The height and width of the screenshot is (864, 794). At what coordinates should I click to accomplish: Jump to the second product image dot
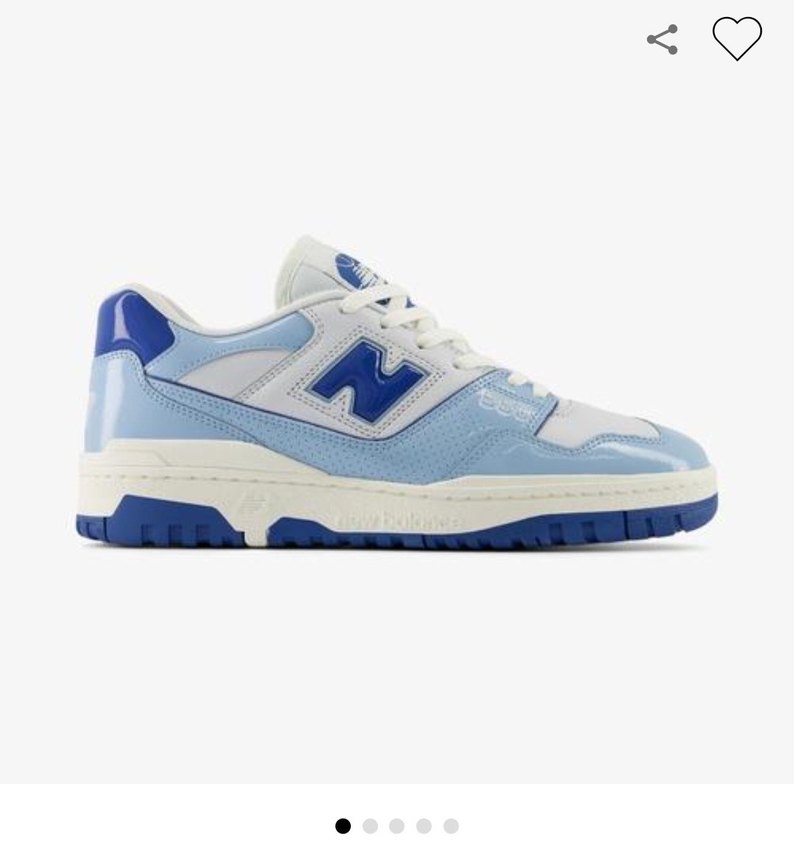(370, 826)
